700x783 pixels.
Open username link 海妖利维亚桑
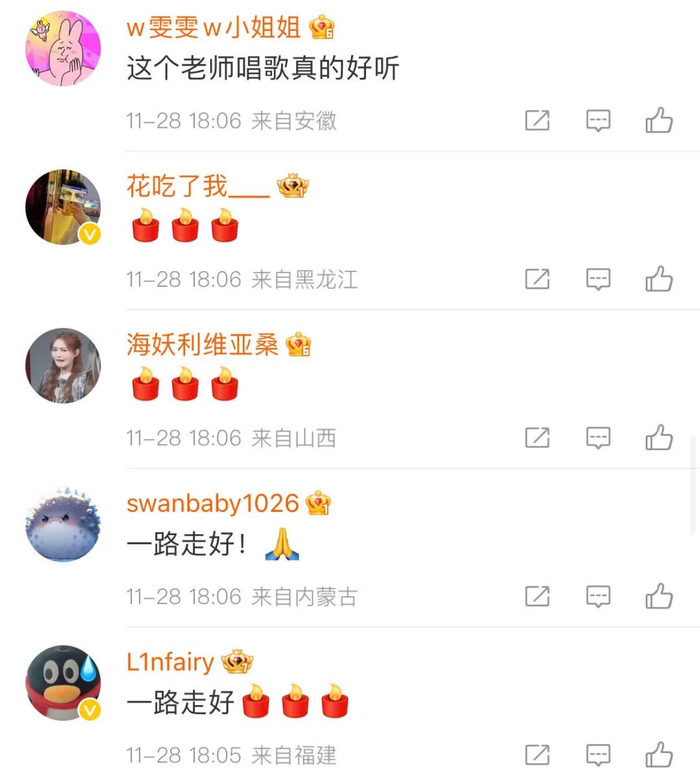tap(202, 345)
